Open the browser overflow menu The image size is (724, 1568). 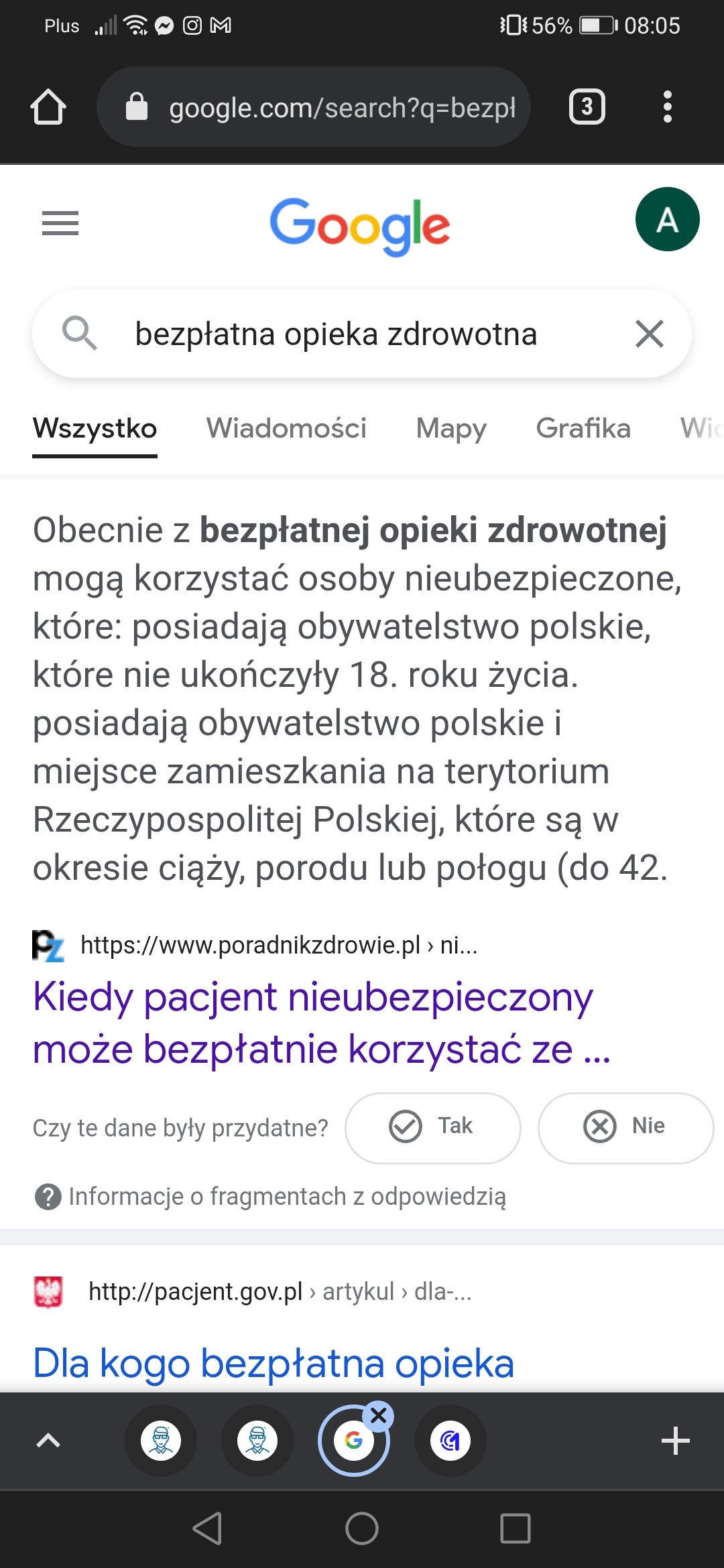(x=666, y=107)
